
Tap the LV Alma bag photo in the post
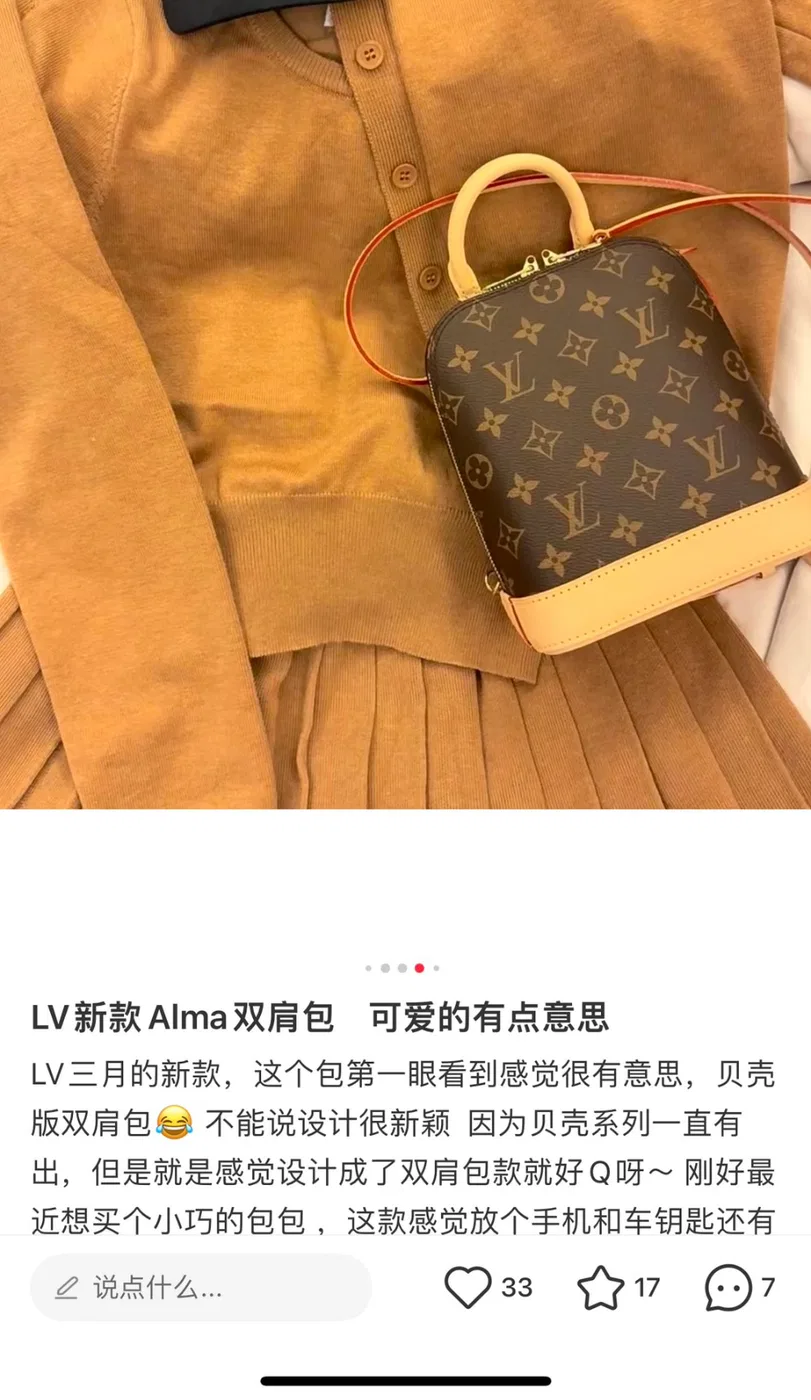tap(405, 404)
